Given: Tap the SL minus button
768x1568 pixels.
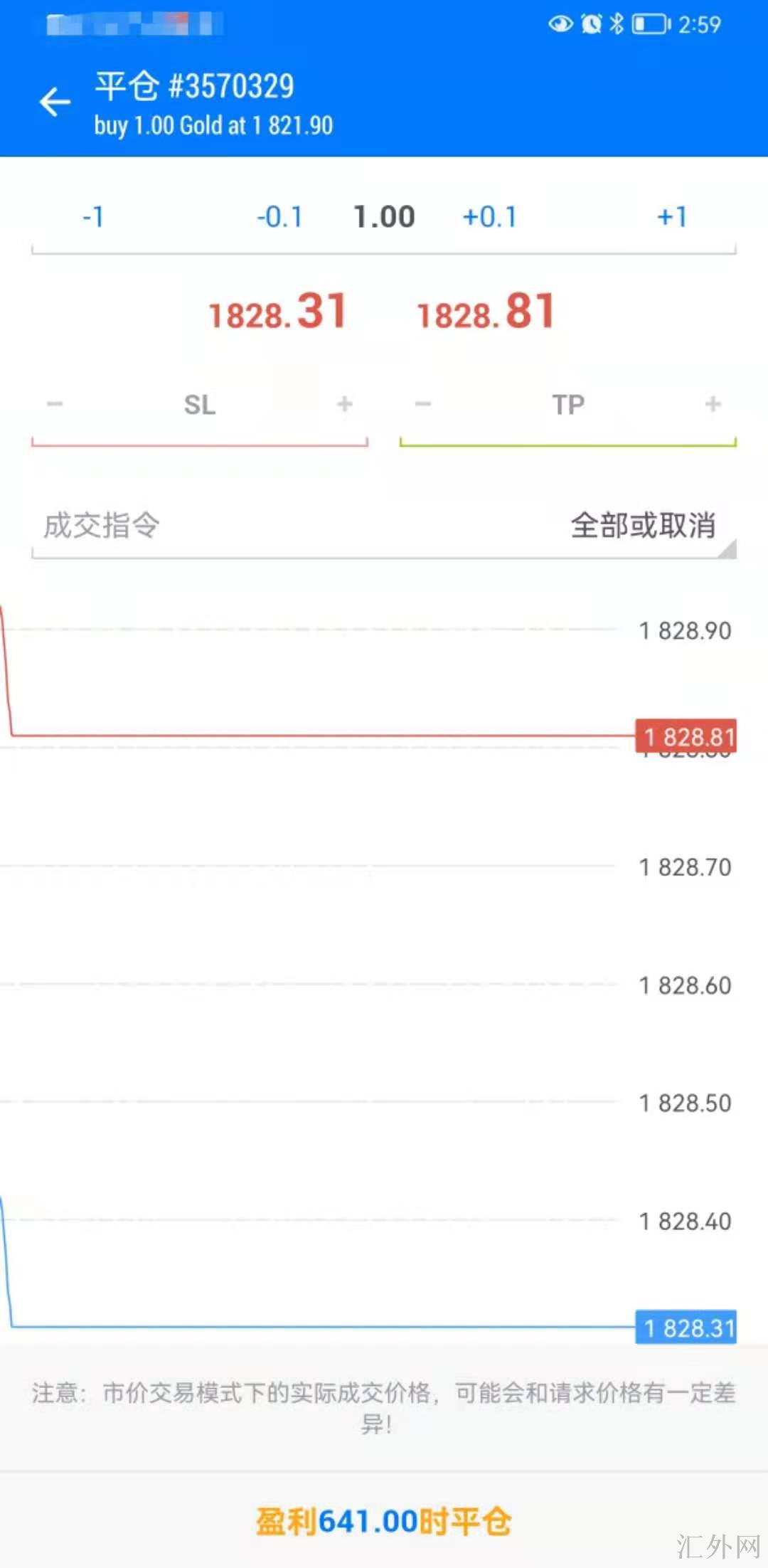Looking at the screenshot, I should pos(55,405).
